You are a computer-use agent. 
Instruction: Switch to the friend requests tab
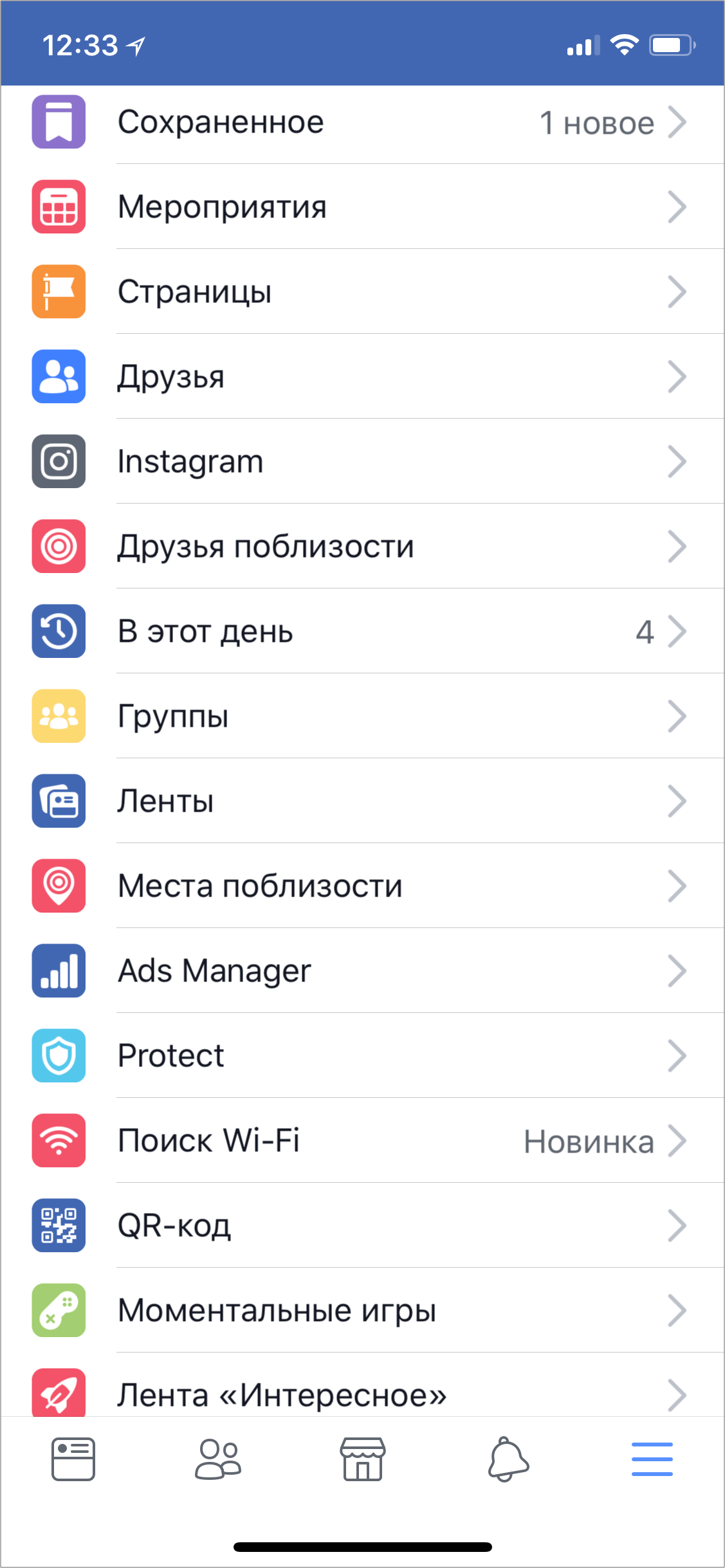click(x=218, y=1459)
